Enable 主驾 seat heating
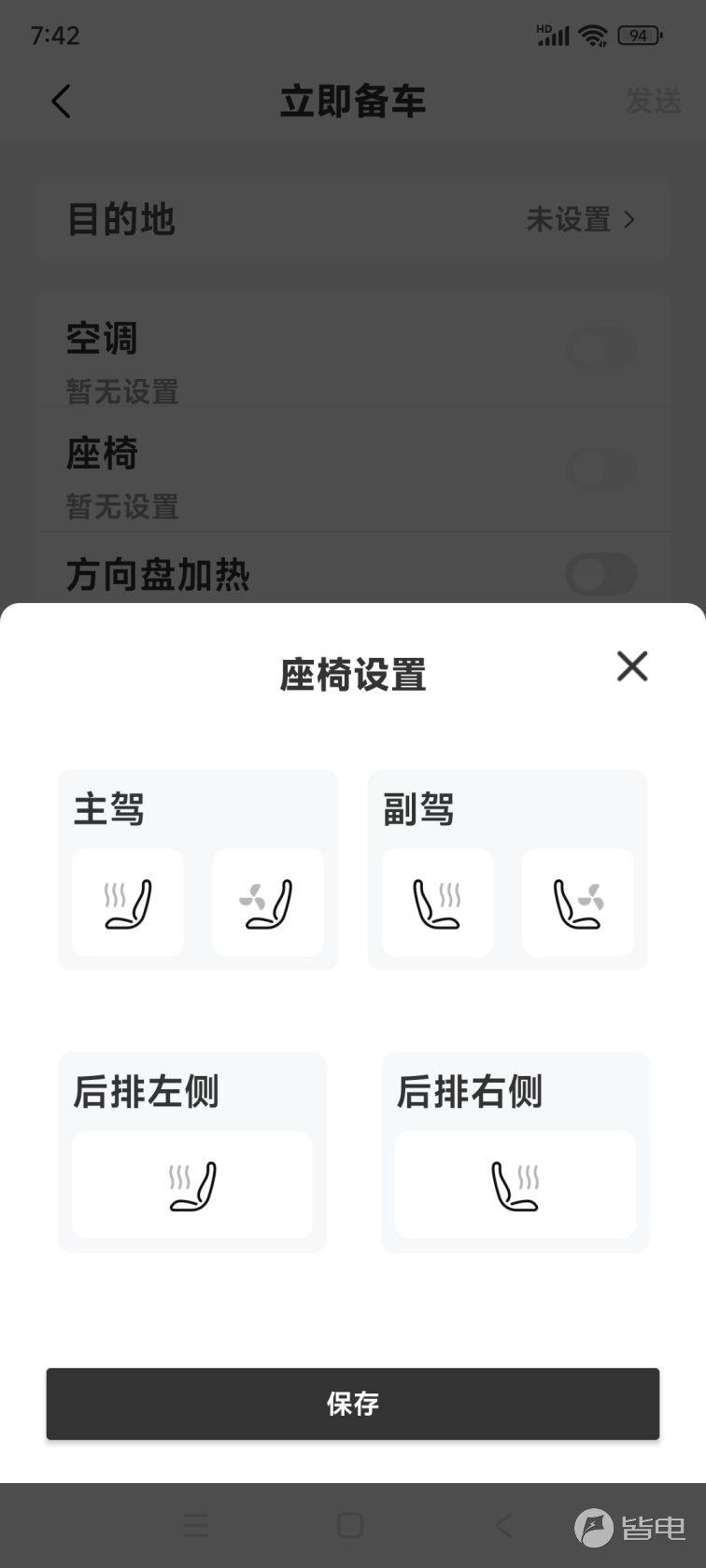 pos(128,903)
